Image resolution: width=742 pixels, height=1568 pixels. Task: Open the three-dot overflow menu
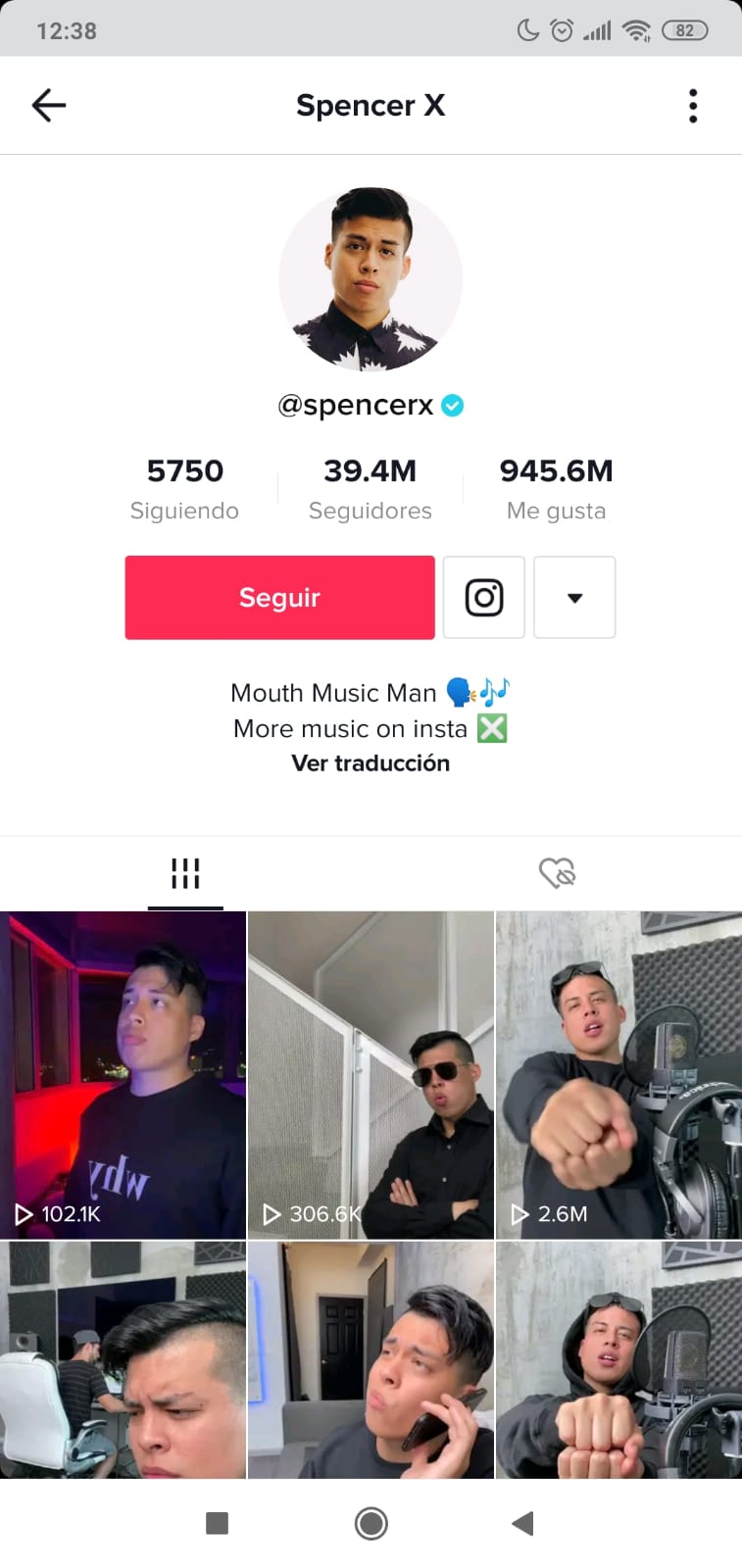(x=693, y=105)
